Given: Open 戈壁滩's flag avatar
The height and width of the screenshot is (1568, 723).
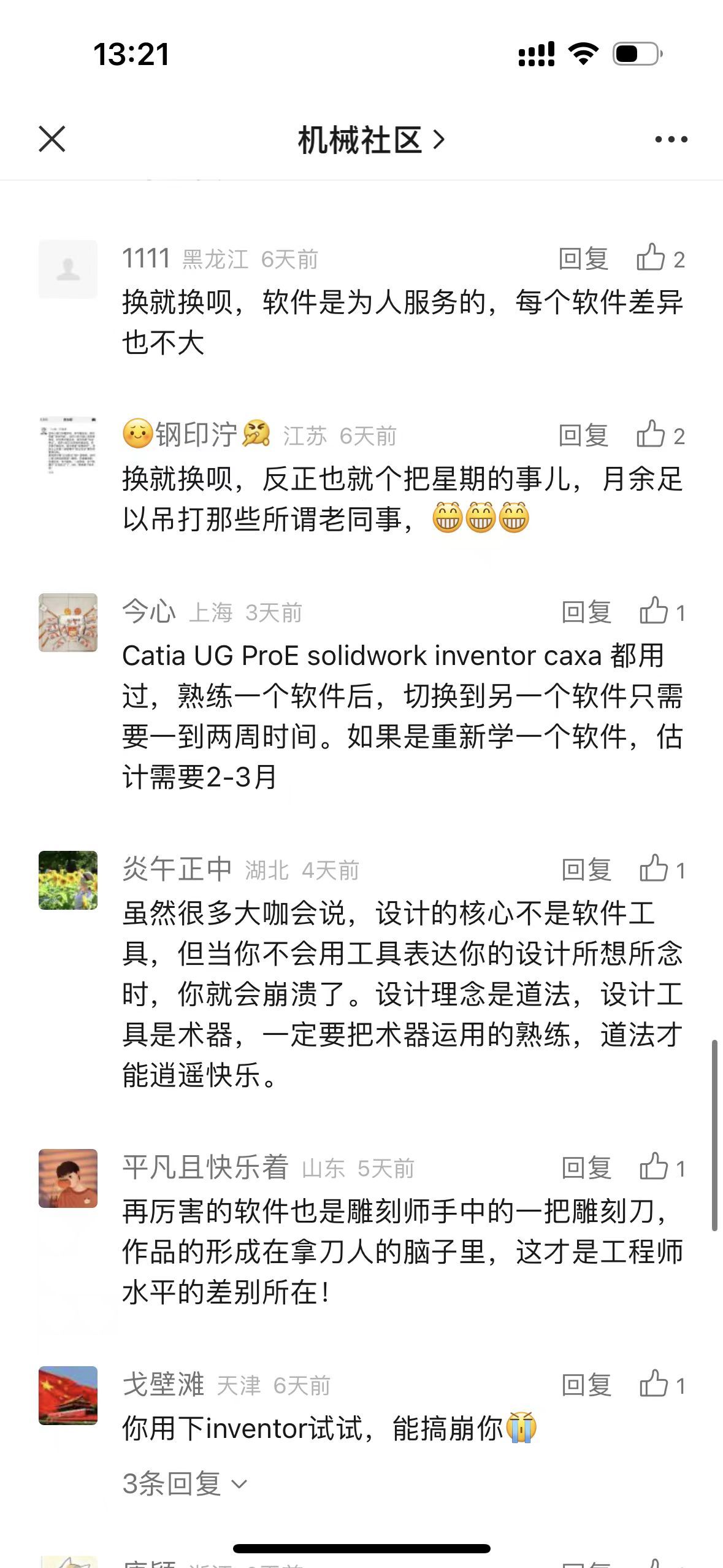Looking at the screenshot, I should tap(68, 1395).
